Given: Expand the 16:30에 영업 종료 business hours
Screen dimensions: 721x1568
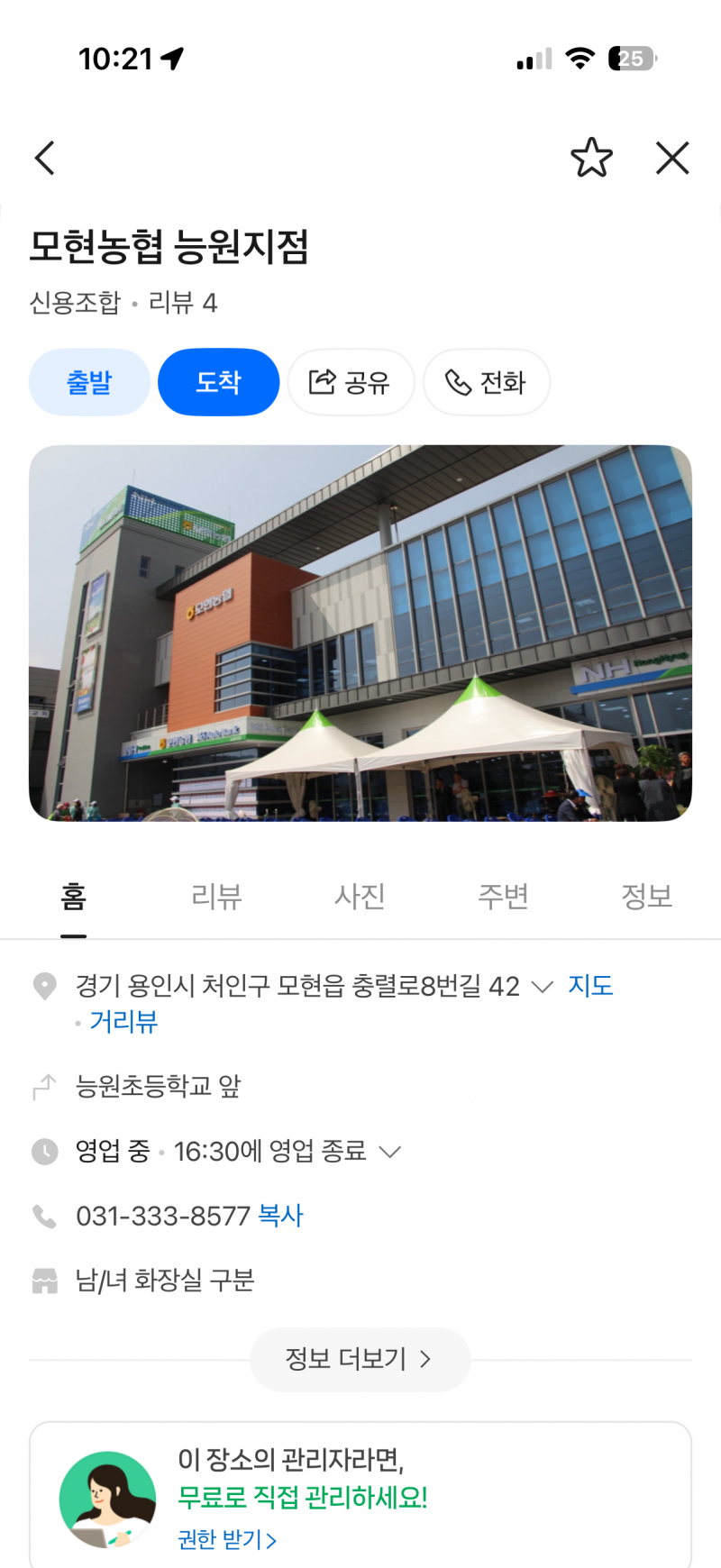Looking at the screenshot, I should pos(389,1151).
